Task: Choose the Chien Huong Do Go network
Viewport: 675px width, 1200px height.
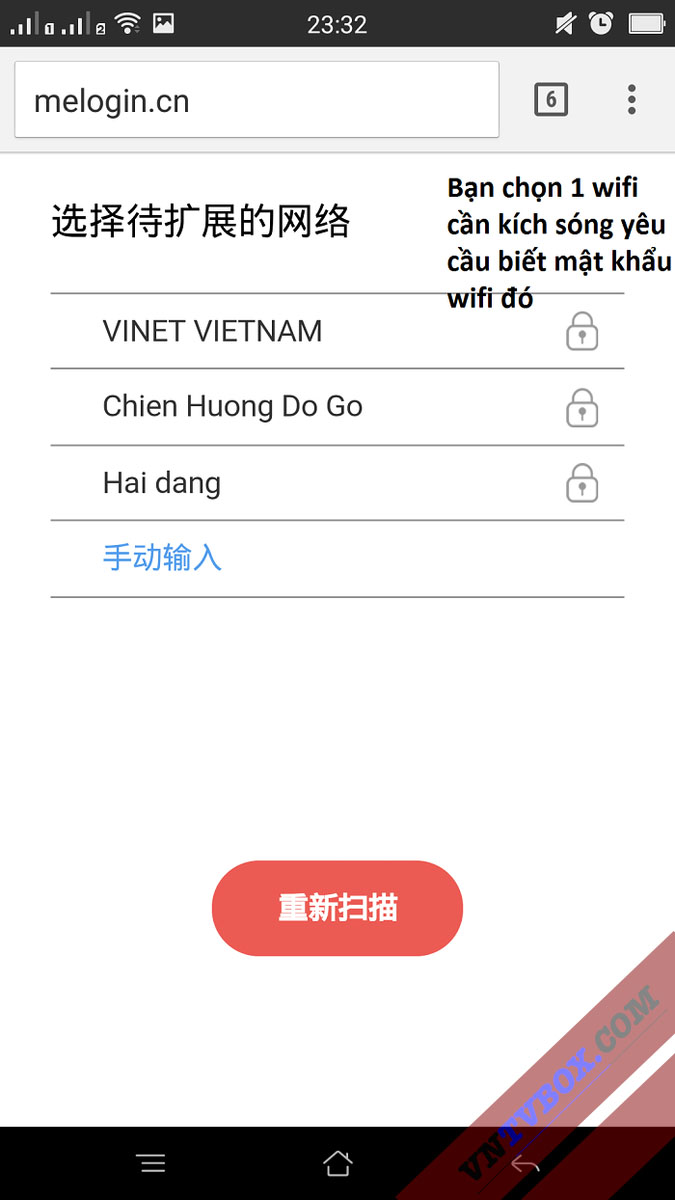Action: 337,407
